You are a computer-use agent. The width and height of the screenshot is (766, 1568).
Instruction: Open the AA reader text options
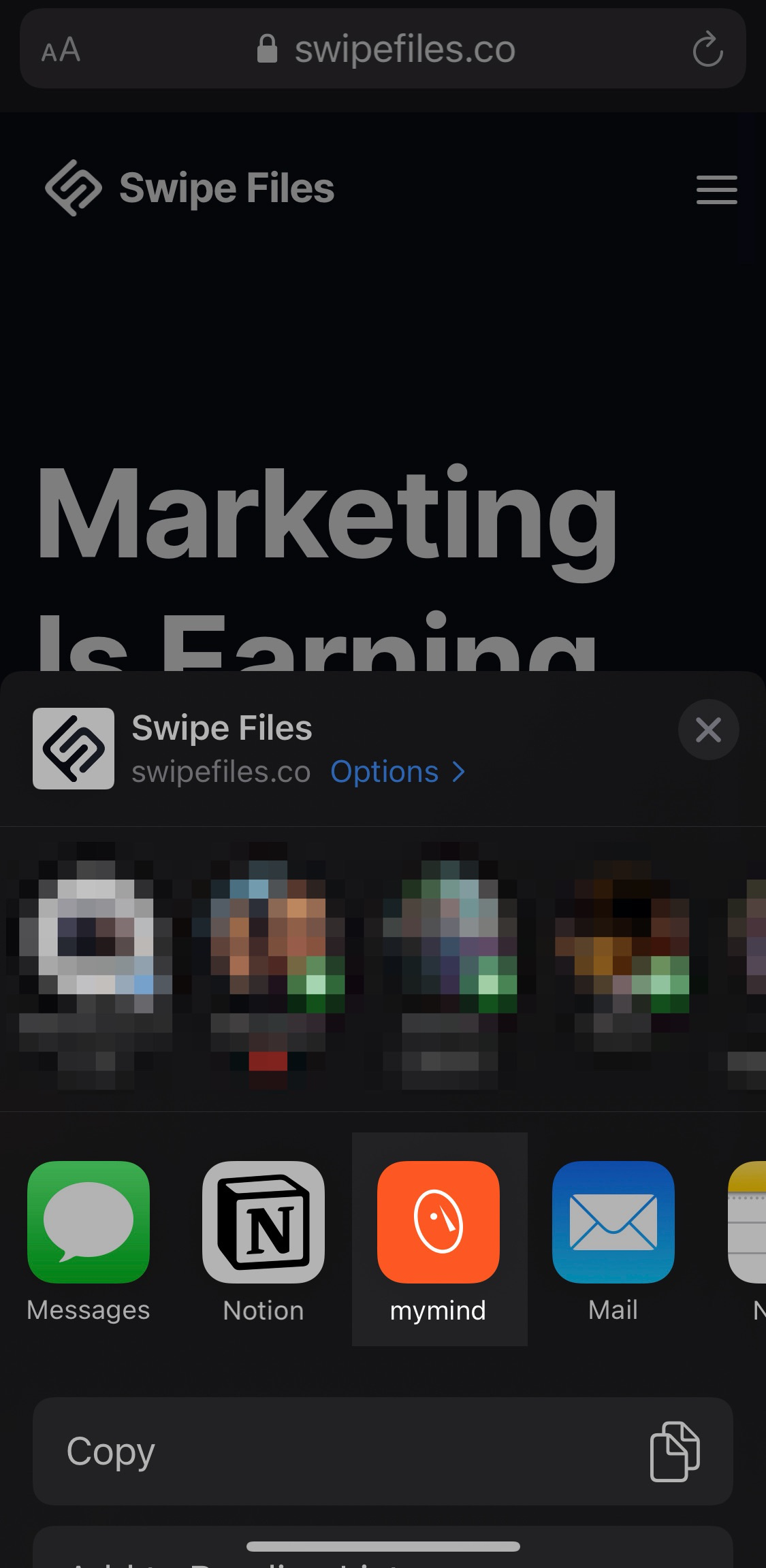point(61,50)
